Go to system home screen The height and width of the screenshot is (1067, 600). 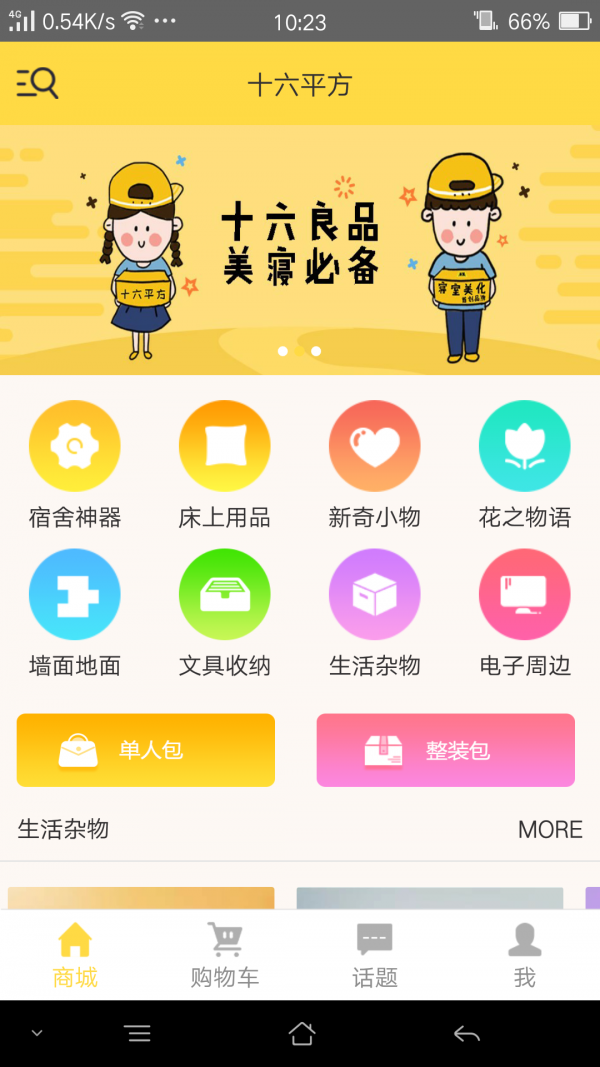click(302, 1034)
